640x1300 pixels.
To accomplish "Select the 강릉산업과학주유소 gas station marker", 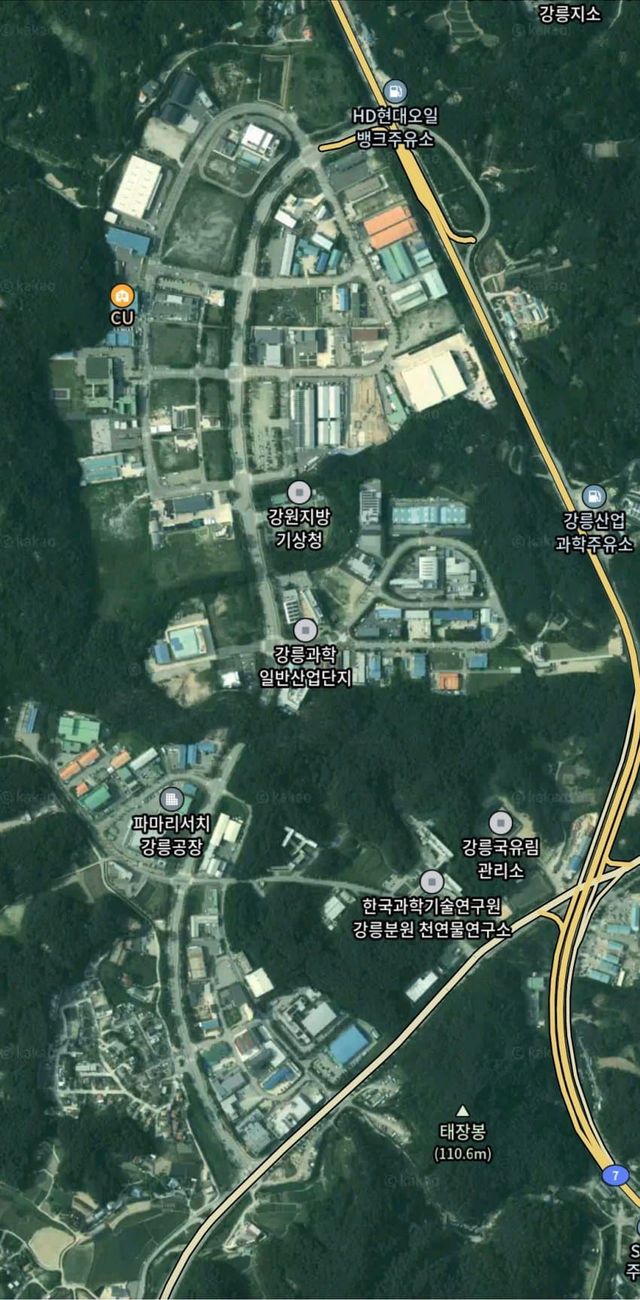I will [594, 496].
